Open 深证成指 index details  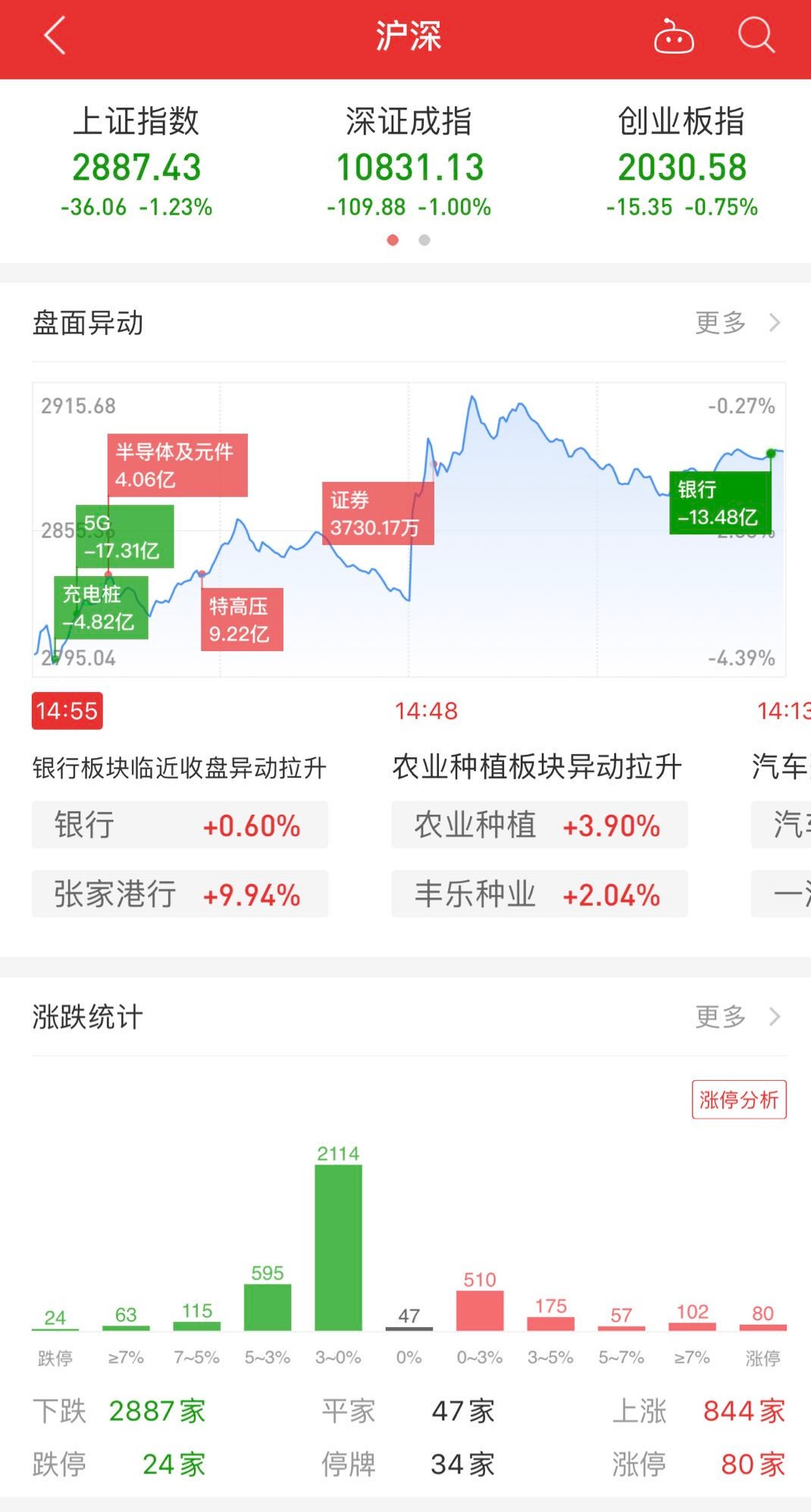tap(409, 161)
